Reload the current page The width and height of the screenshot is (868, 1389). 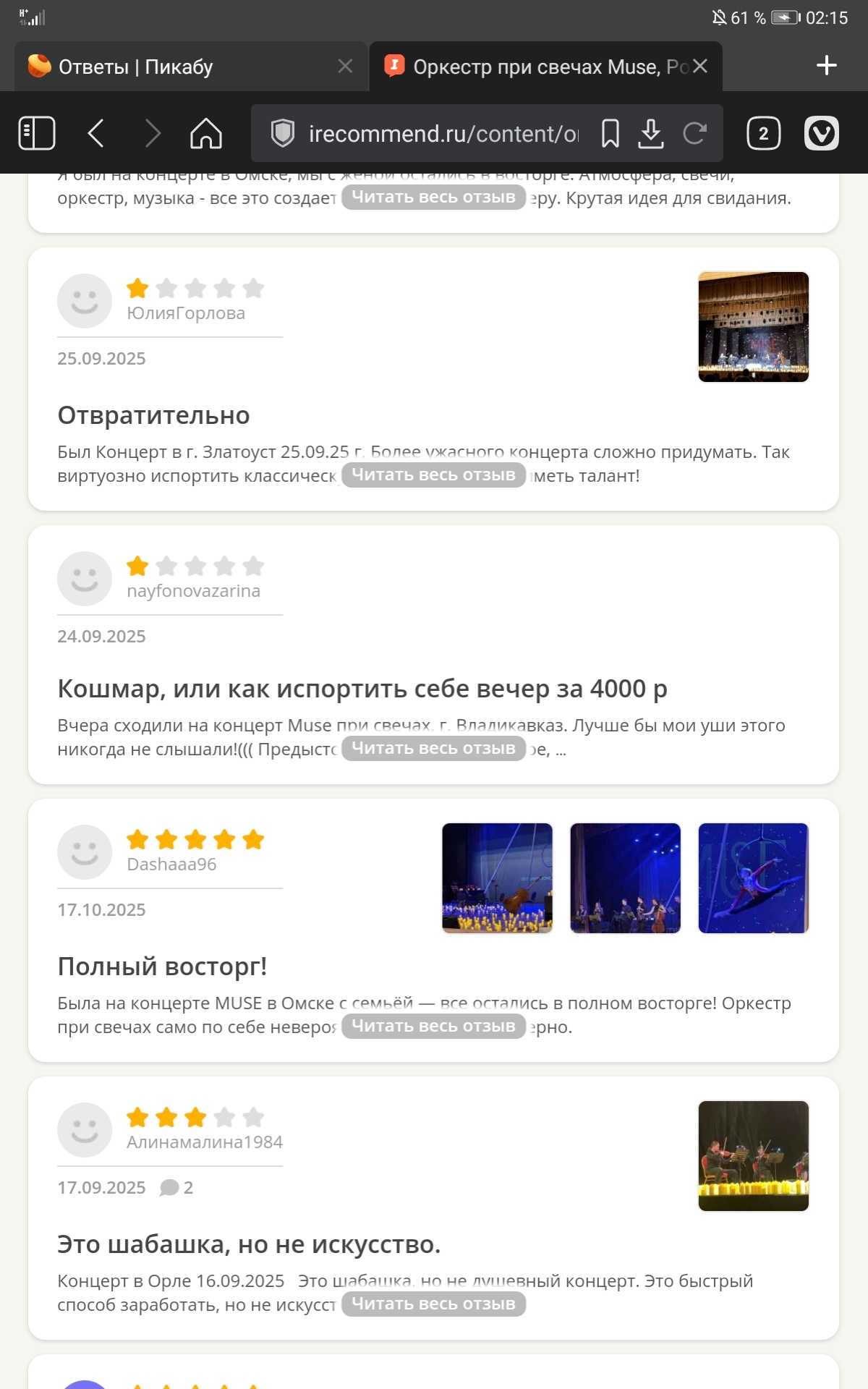click(x=694, y=133)
